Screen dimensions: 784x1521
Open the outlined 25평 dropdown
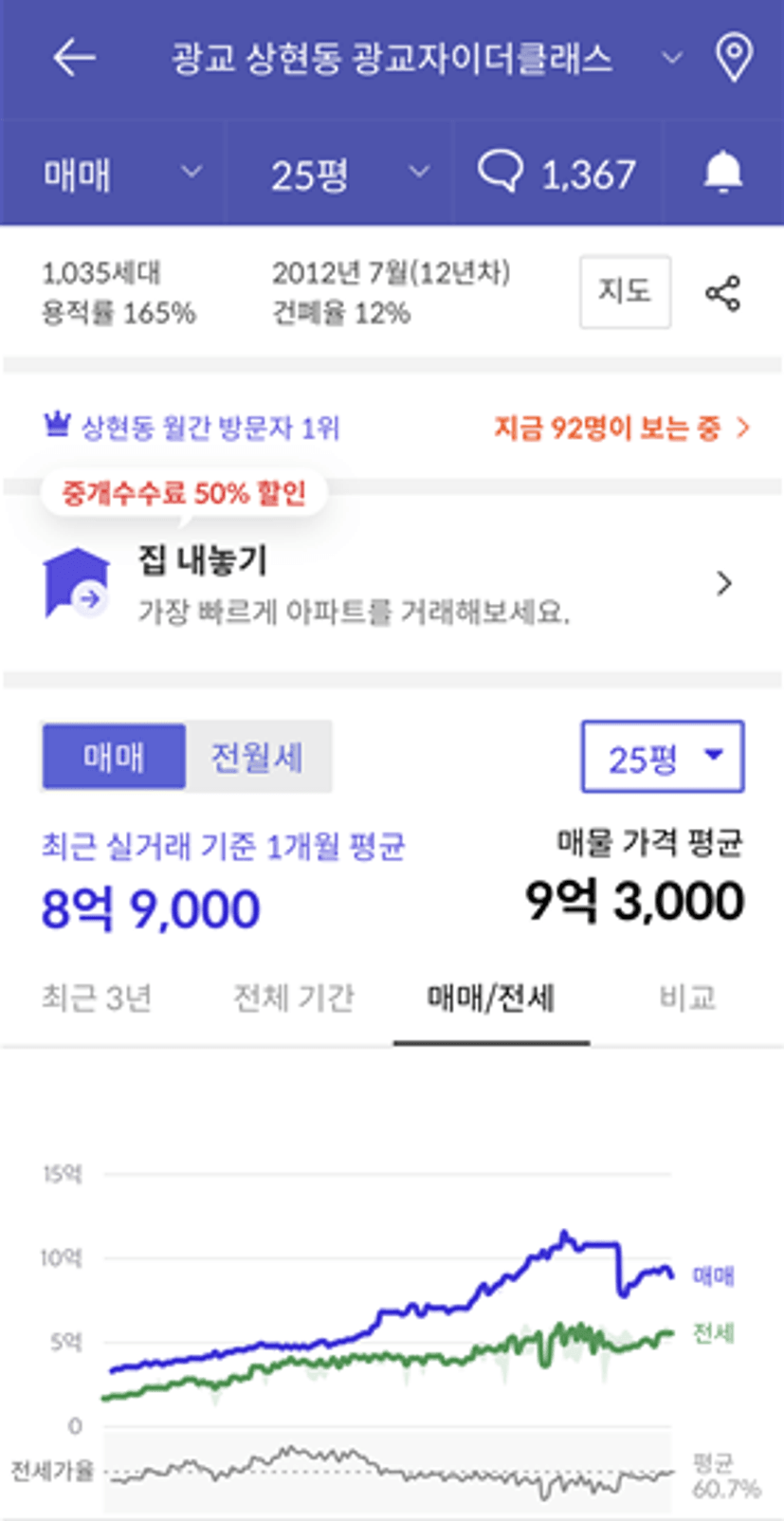[663, 757]
